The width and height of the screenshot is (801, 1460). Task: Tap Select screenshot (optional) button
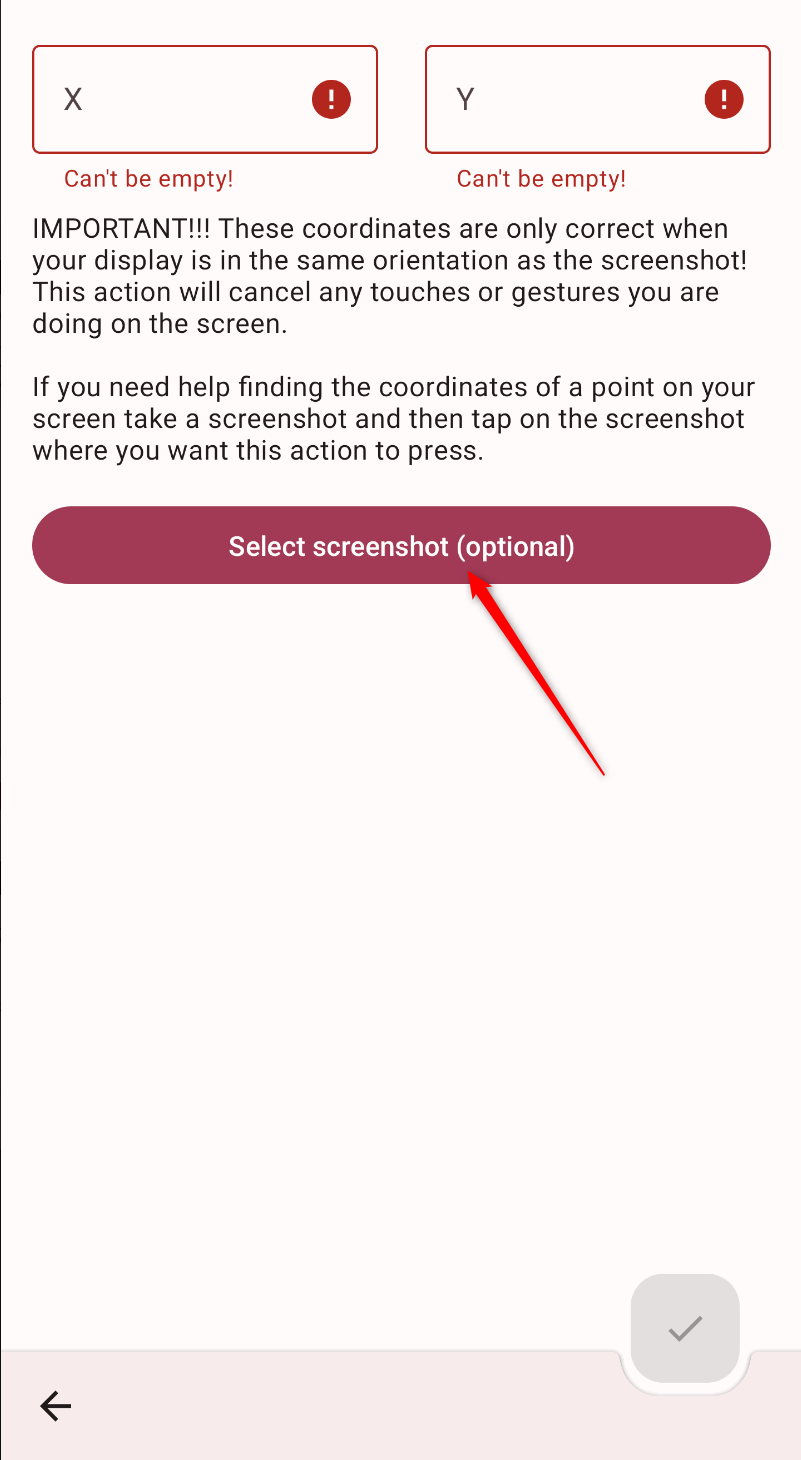pyautogui.click(x=401, y=546)
